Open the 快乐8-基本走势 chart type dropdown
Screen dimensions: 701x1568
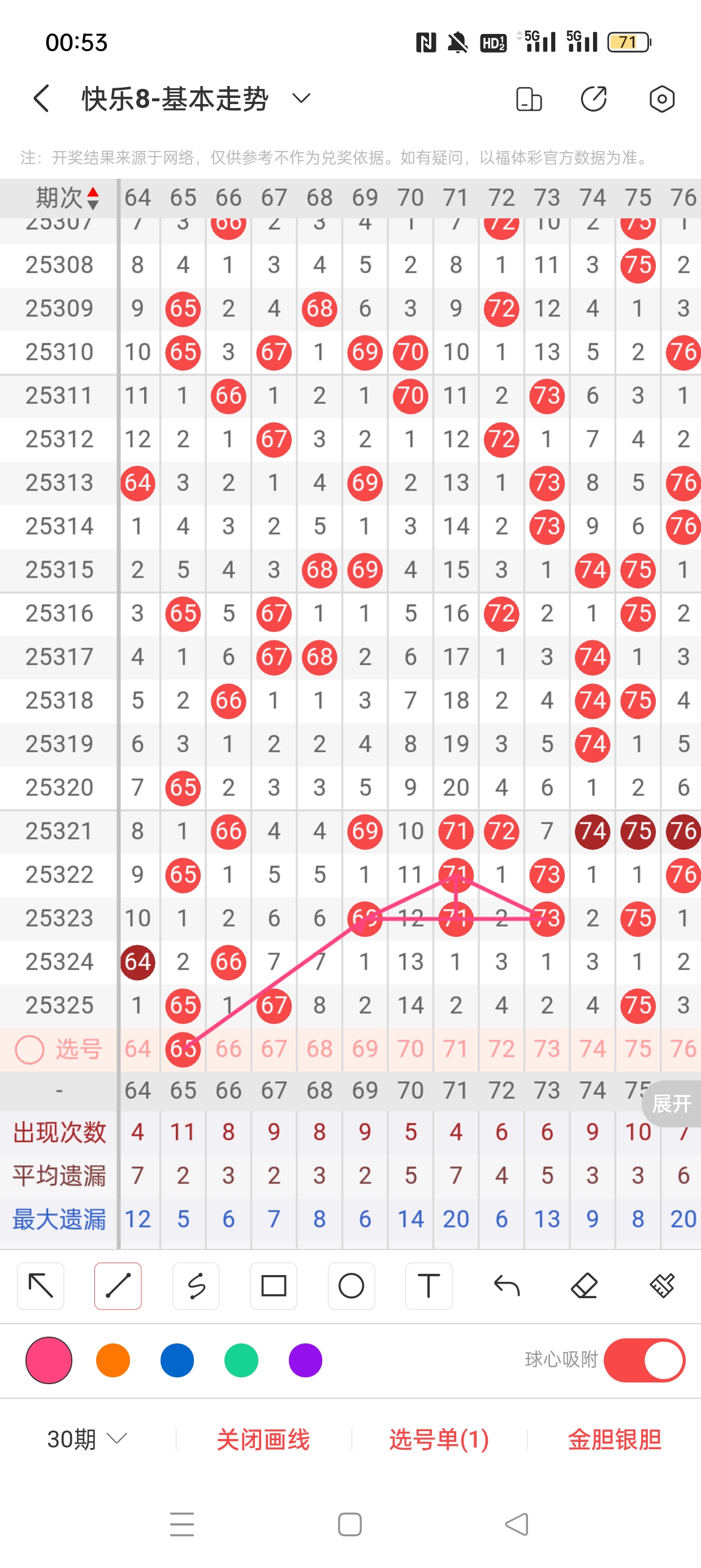click(301, 98)
